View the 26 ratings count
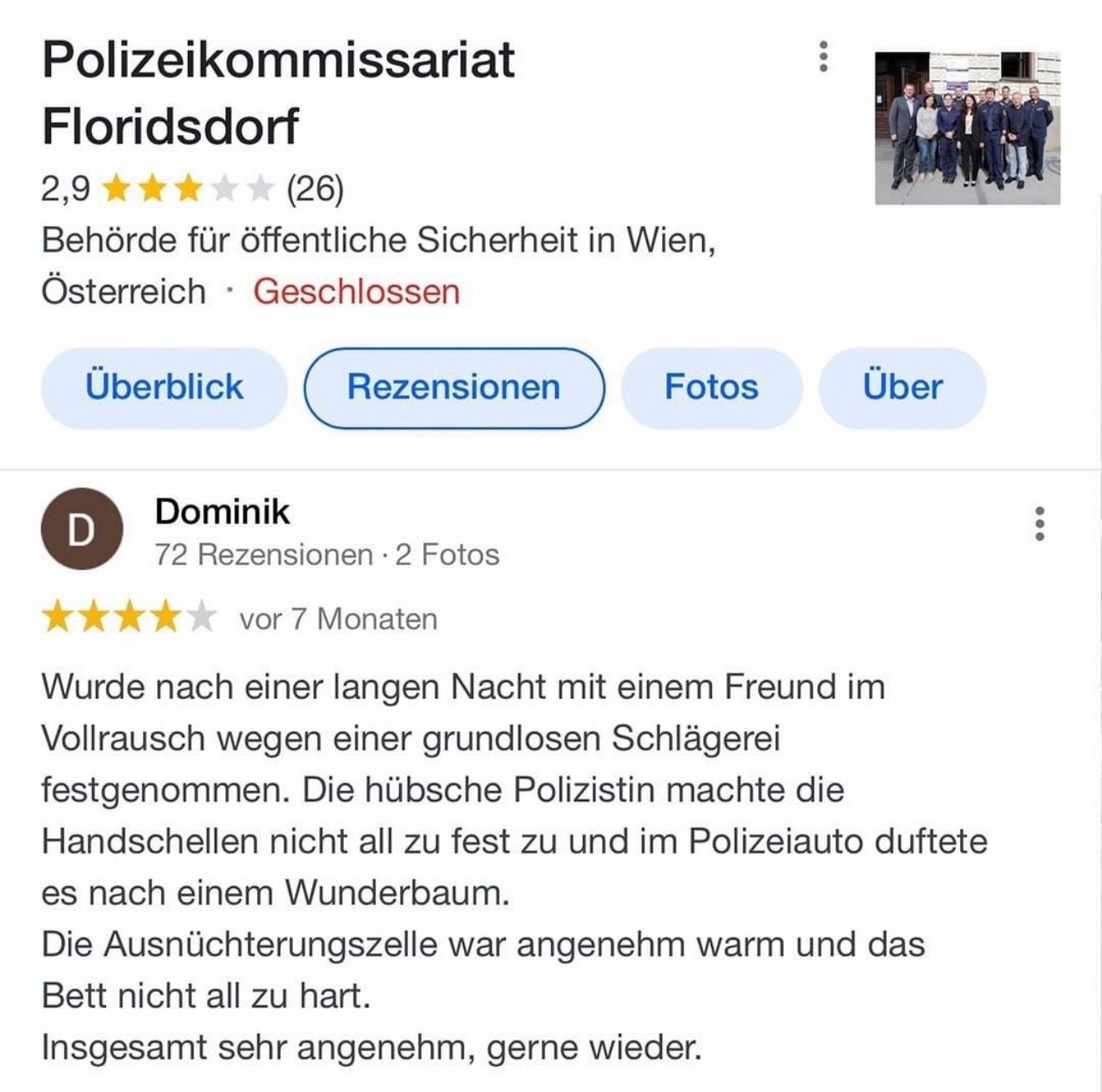Screen dimensions: 1102x1092 [x=315, y=190]
